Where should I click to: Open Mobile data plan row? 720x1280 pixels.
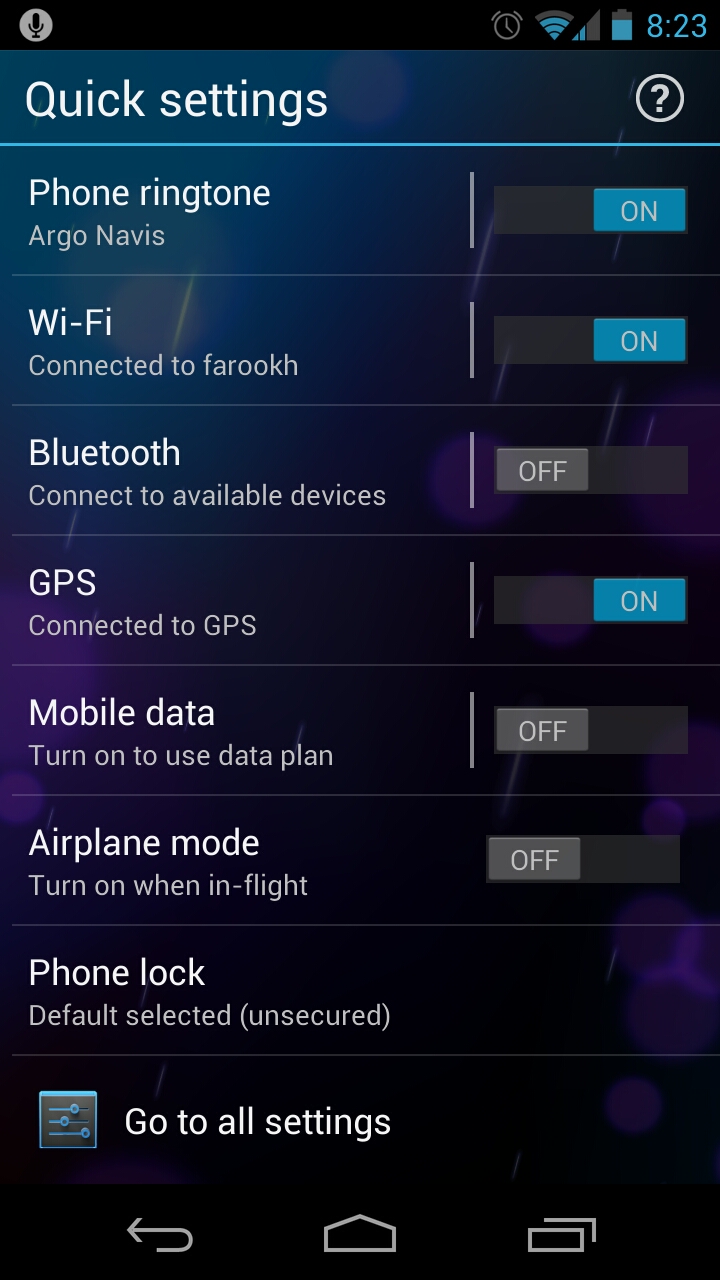coord(240,731)
